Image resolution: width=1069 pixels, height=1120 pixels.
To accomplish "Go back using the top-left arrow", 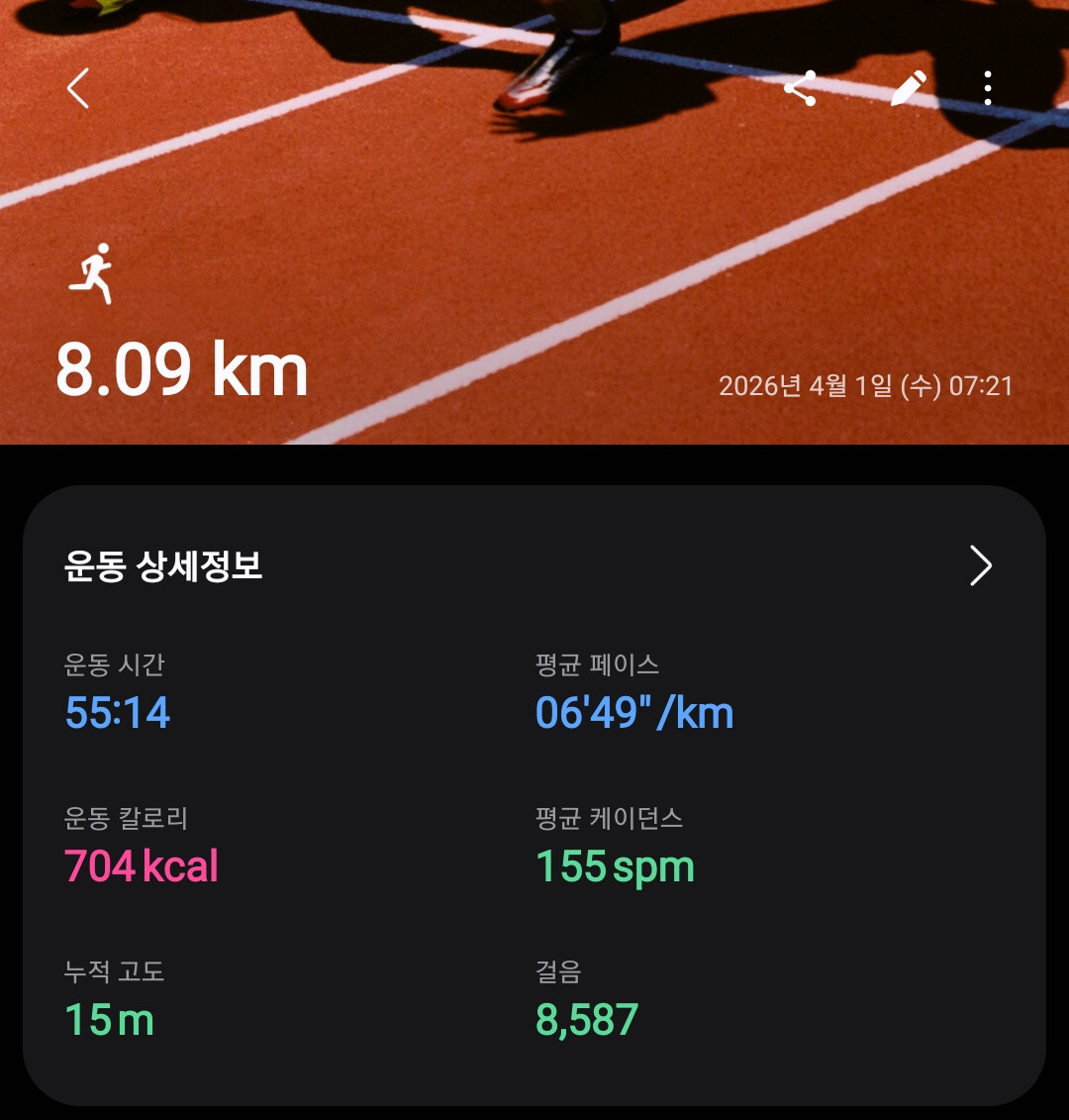I will (x=78, y=89).
